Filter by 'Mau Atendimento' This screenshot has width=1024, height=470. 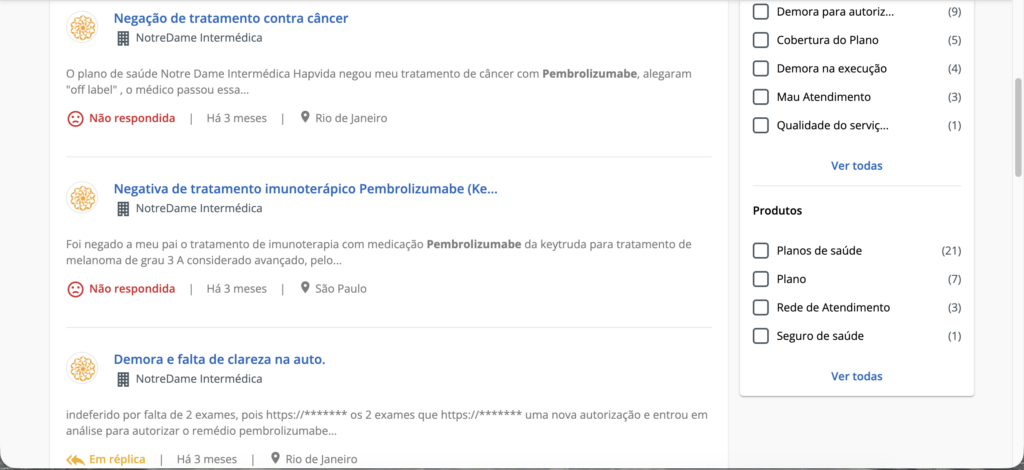[761, 97]
